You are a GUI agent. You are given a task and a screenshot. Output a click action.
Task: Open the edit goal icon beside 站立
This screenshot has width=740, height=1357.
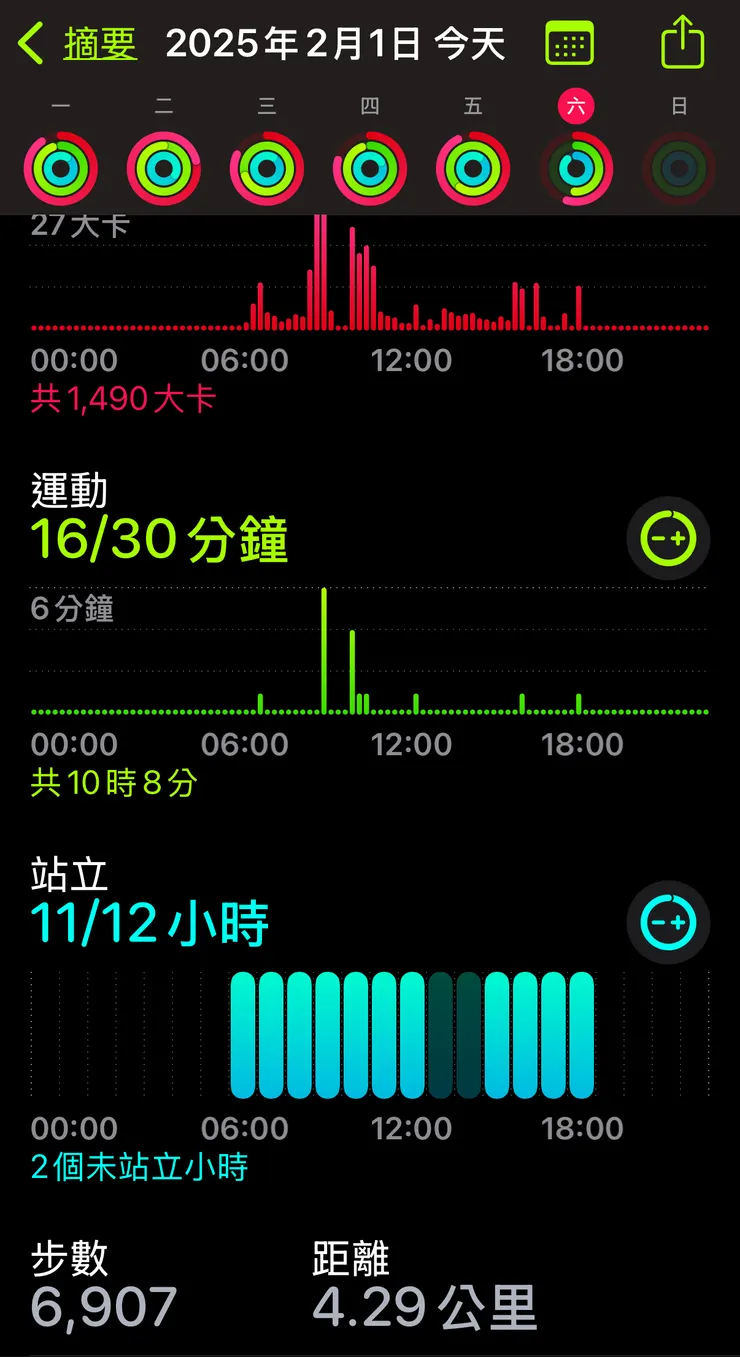click(x=668, y=922)
